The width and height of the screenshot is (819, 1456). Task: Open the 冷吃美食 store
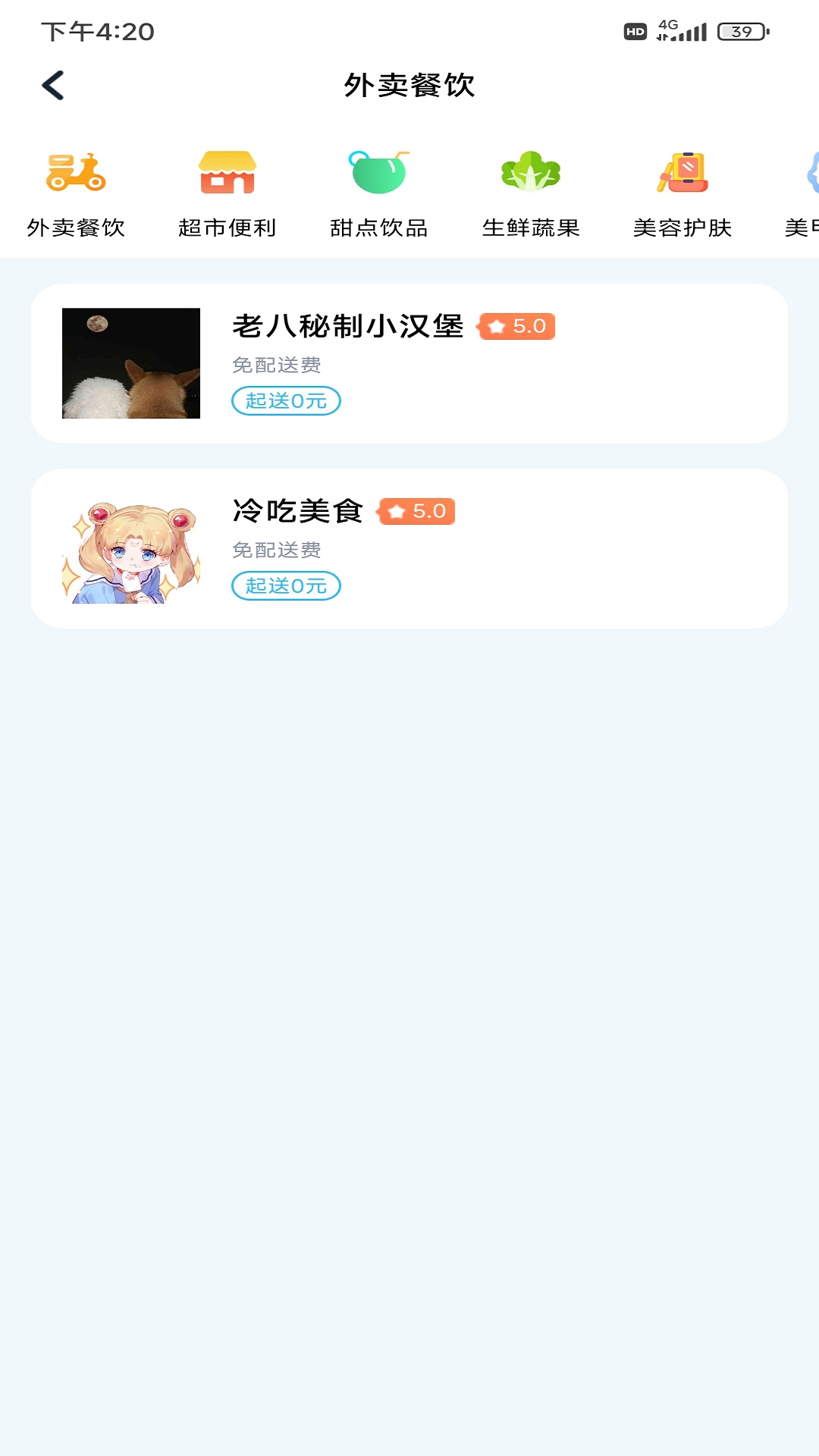tap(409, 548)
